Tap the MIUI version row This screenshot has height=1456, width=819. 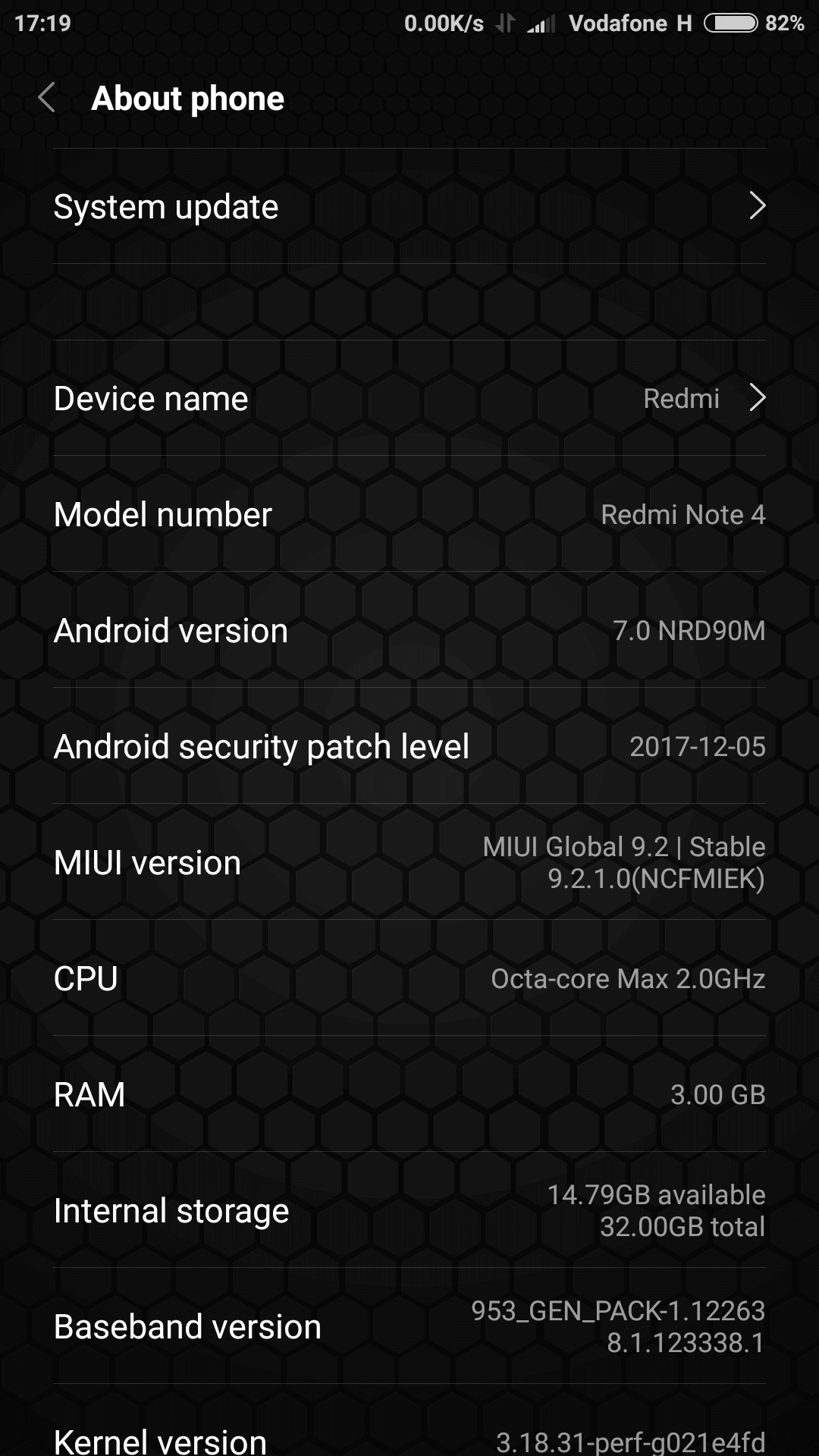point(409,862)
